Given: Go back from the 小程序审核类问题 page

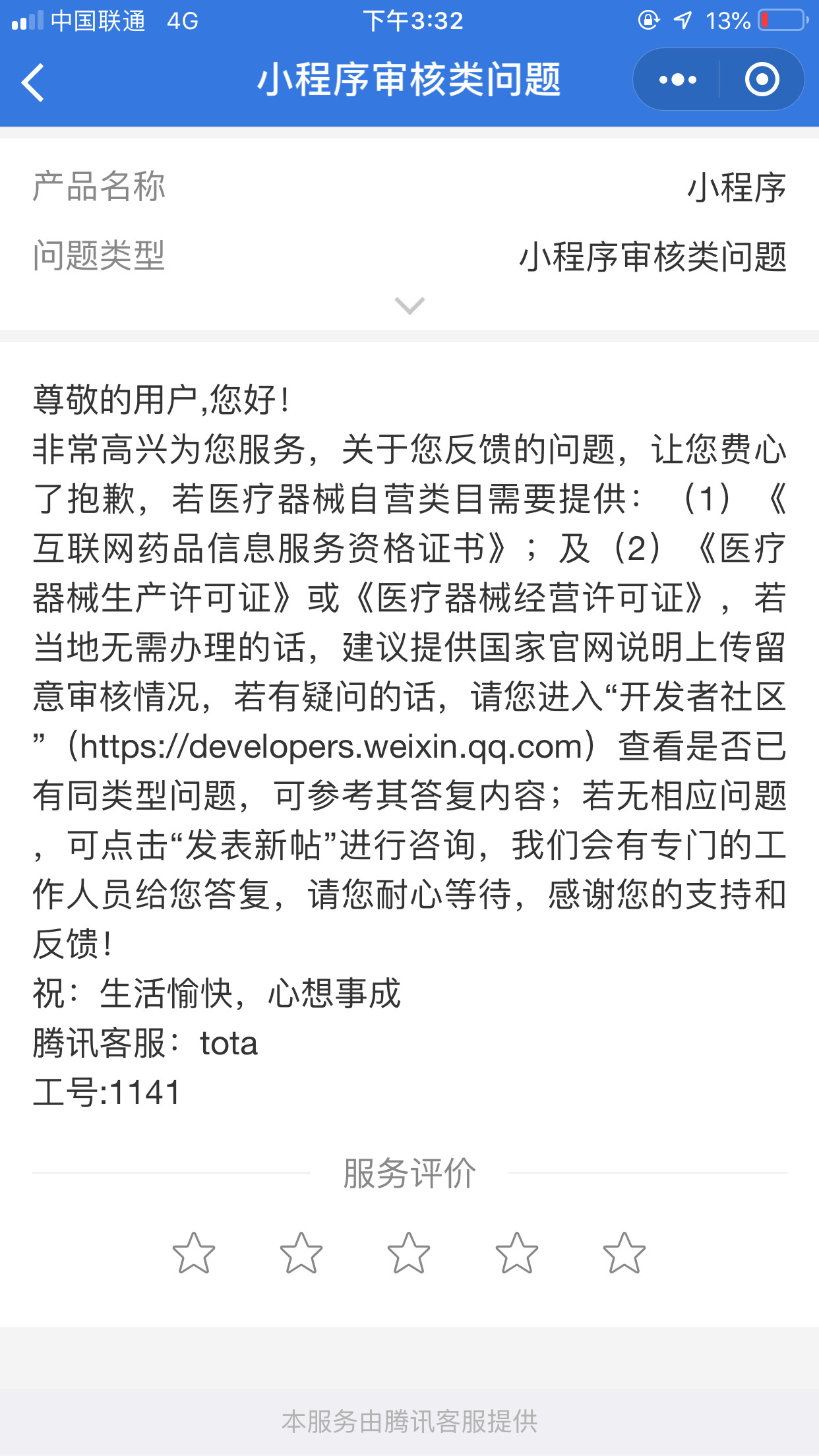Looking at the screenshot, I should point(33,82).
